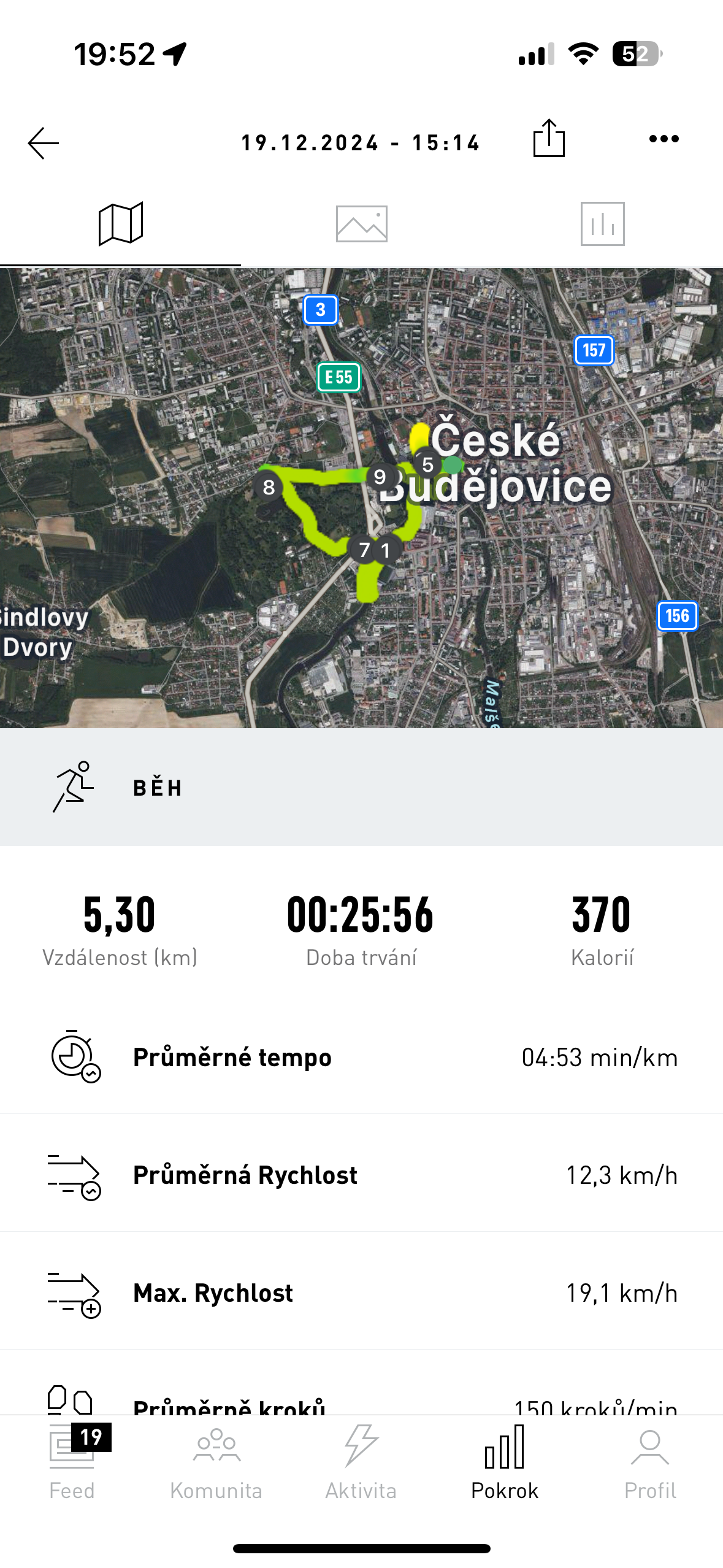The image size is (723, 1568).
Task: Share this run activity
Action: tap(549, 139)
